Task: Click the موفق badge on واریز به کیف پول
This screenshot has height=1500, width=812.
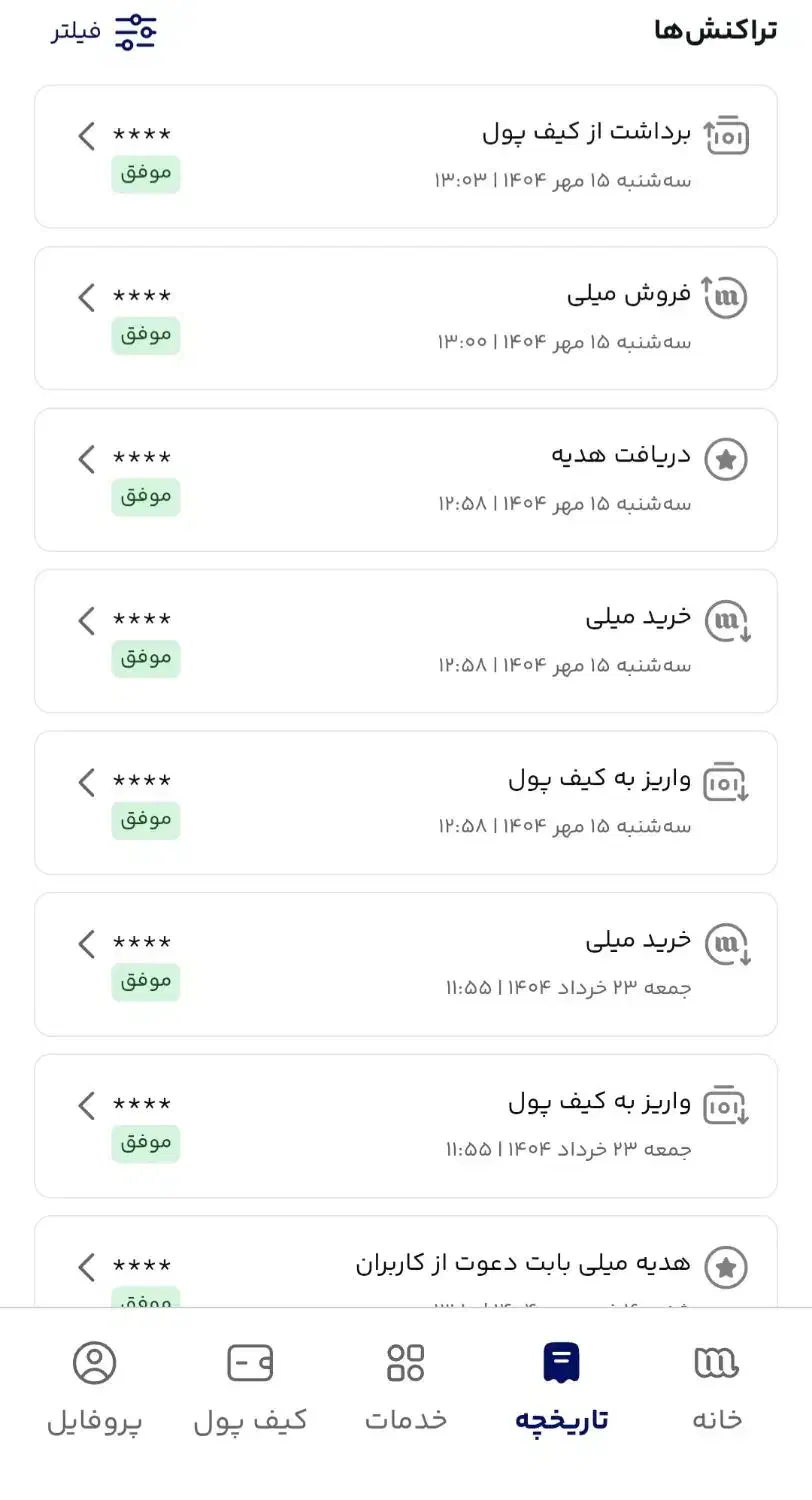Action: tap(146, 820)
